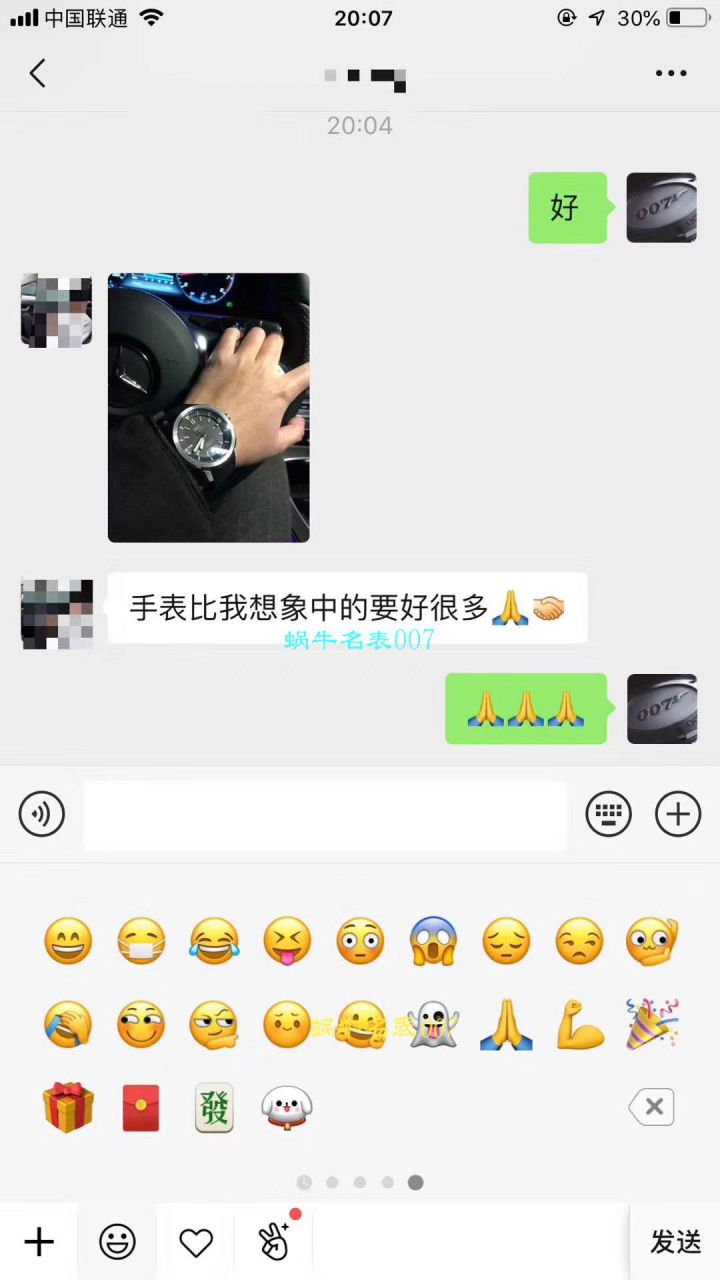Open the attachment plus panel
This screenshot has width=720, height=1280.
[x=678, y=814]
